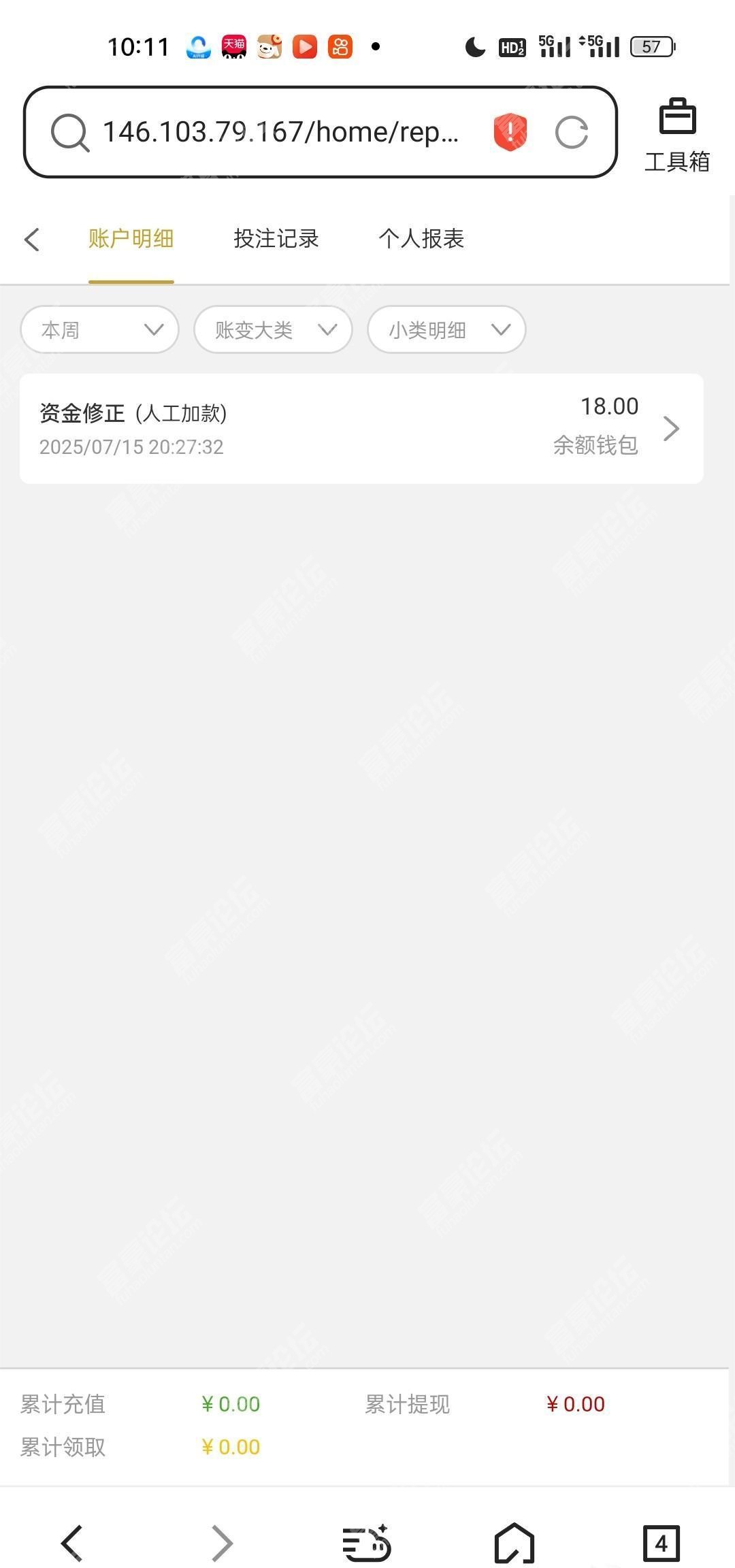
Task: Open the 资金修正 (人工加款) record
Action: pos(361,429)
